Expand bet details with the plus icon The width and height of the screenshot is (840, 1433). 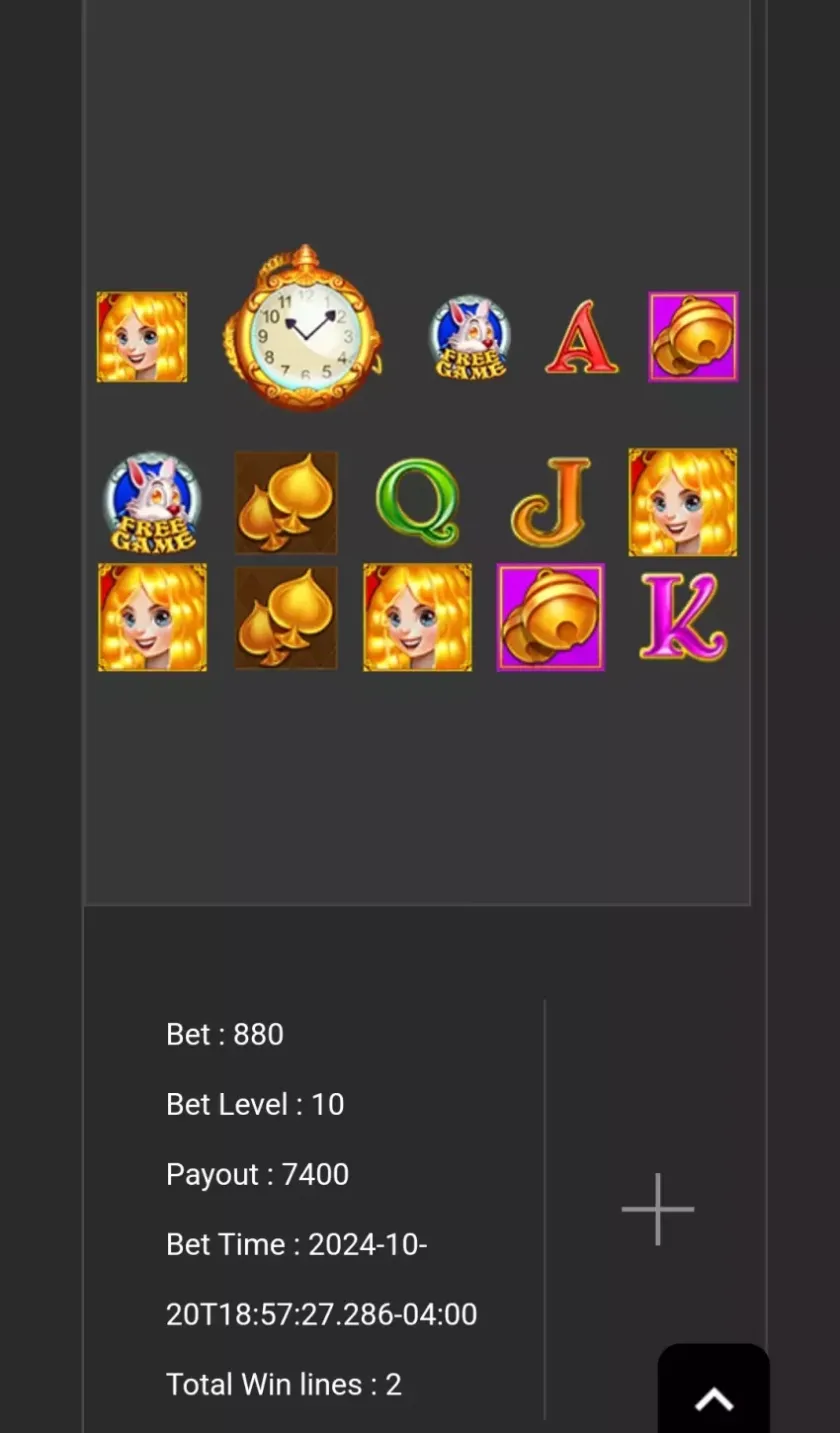(657, 1209)
